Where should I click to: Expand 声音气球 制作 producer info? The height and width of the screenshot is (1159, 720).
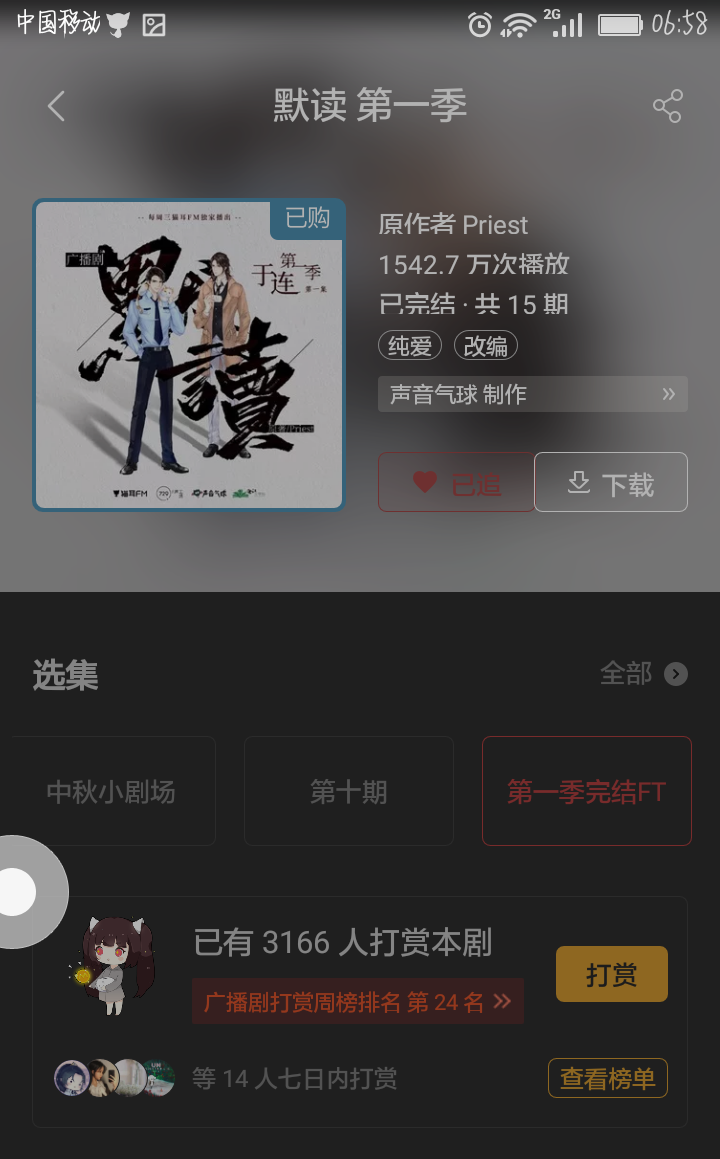click(x=532, y=394)
